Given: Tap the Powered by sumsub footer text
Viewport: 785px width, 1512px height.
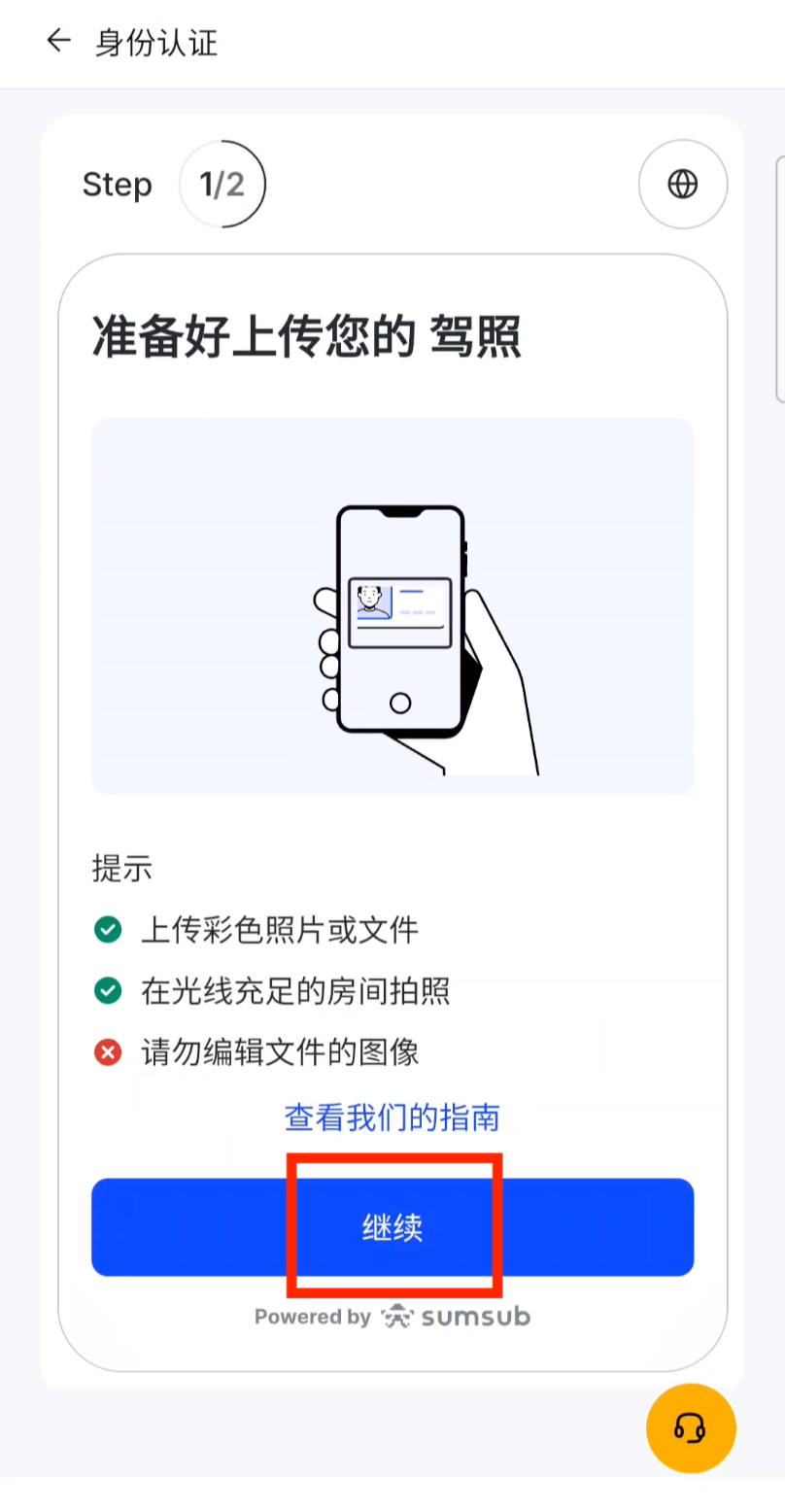Looking at the screenshot, I should [x=392, y=1317].
